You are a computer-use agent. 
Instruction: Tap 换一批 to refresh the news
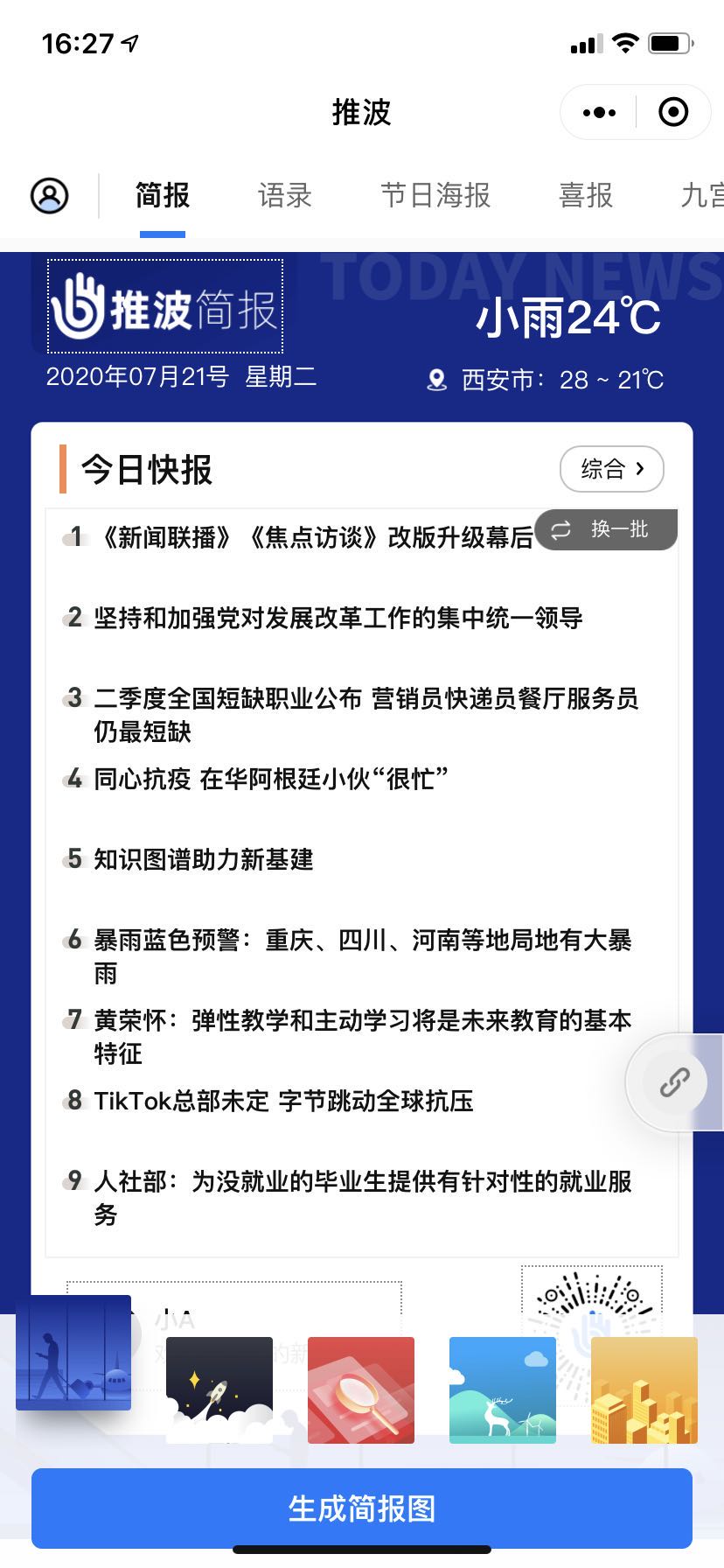tap(606, 529)
